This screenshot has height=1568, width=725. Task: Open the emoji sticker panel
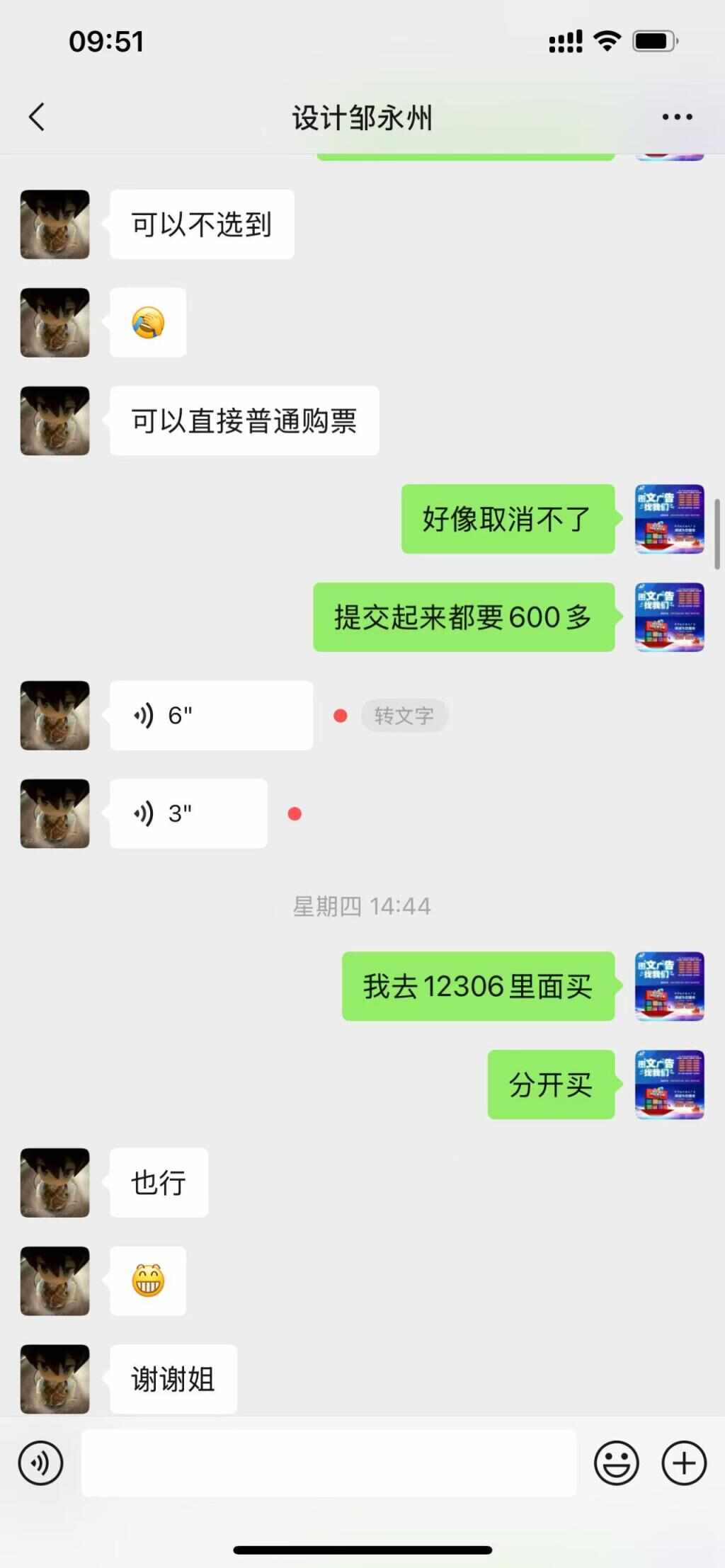pos(616,1463)
